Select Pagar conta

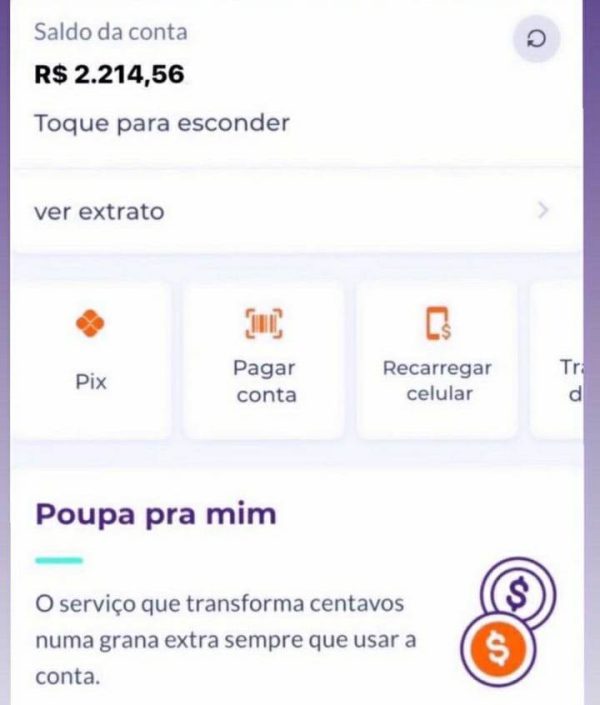pyautogui.click(x=265, y=358)
